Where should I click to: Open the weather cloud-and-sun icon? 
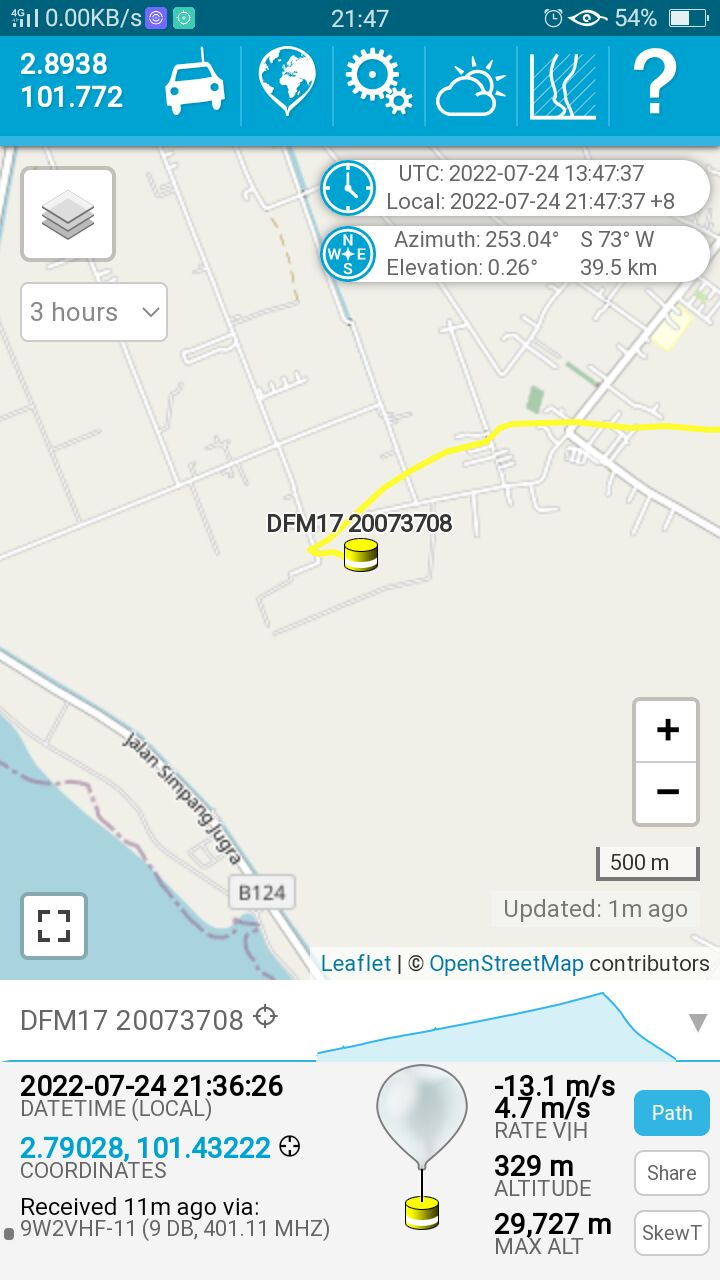470,84
